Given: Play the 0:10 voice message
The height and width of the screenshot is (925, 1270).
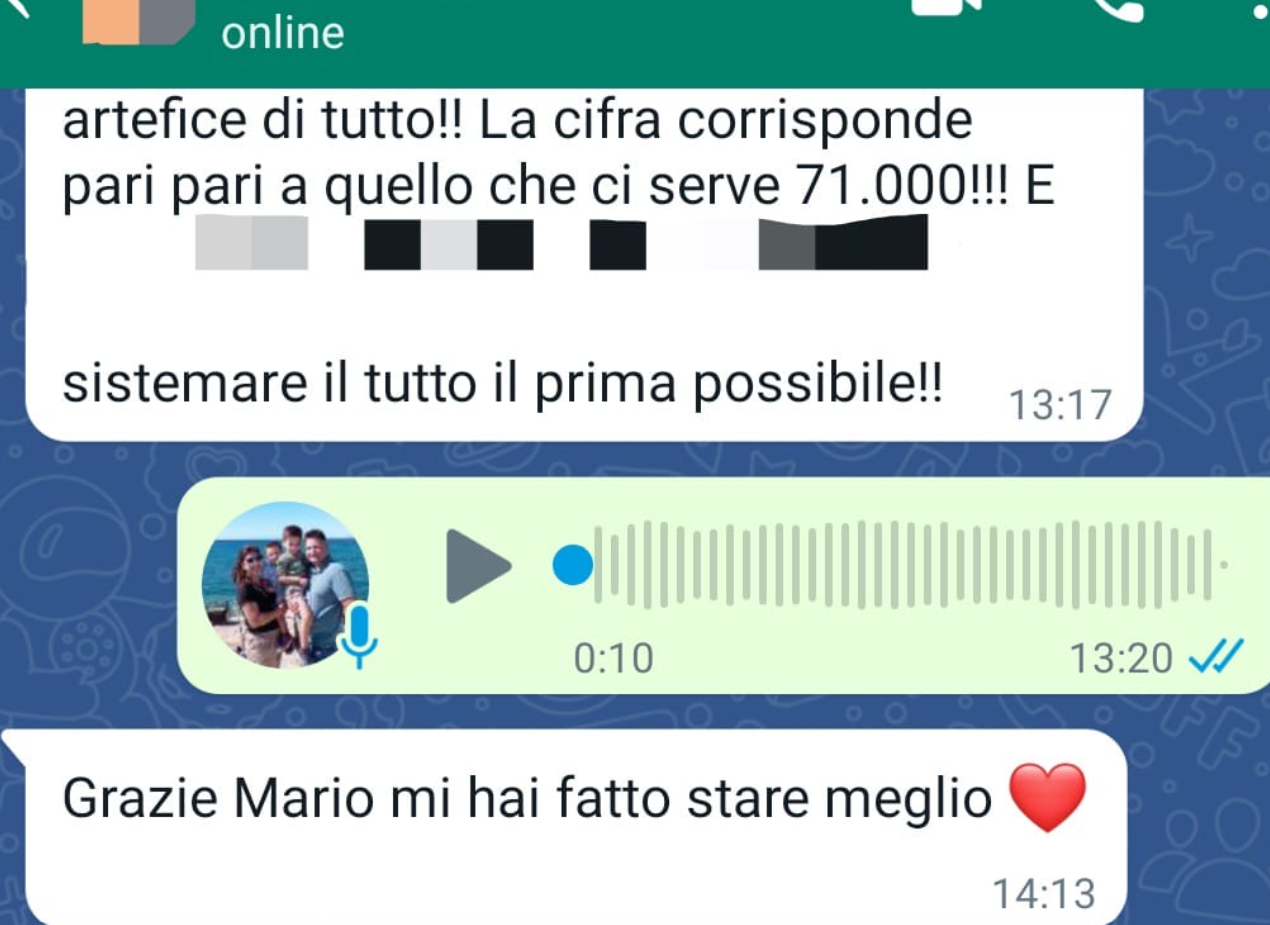Looking at the screenshot, I should (476, 566).
